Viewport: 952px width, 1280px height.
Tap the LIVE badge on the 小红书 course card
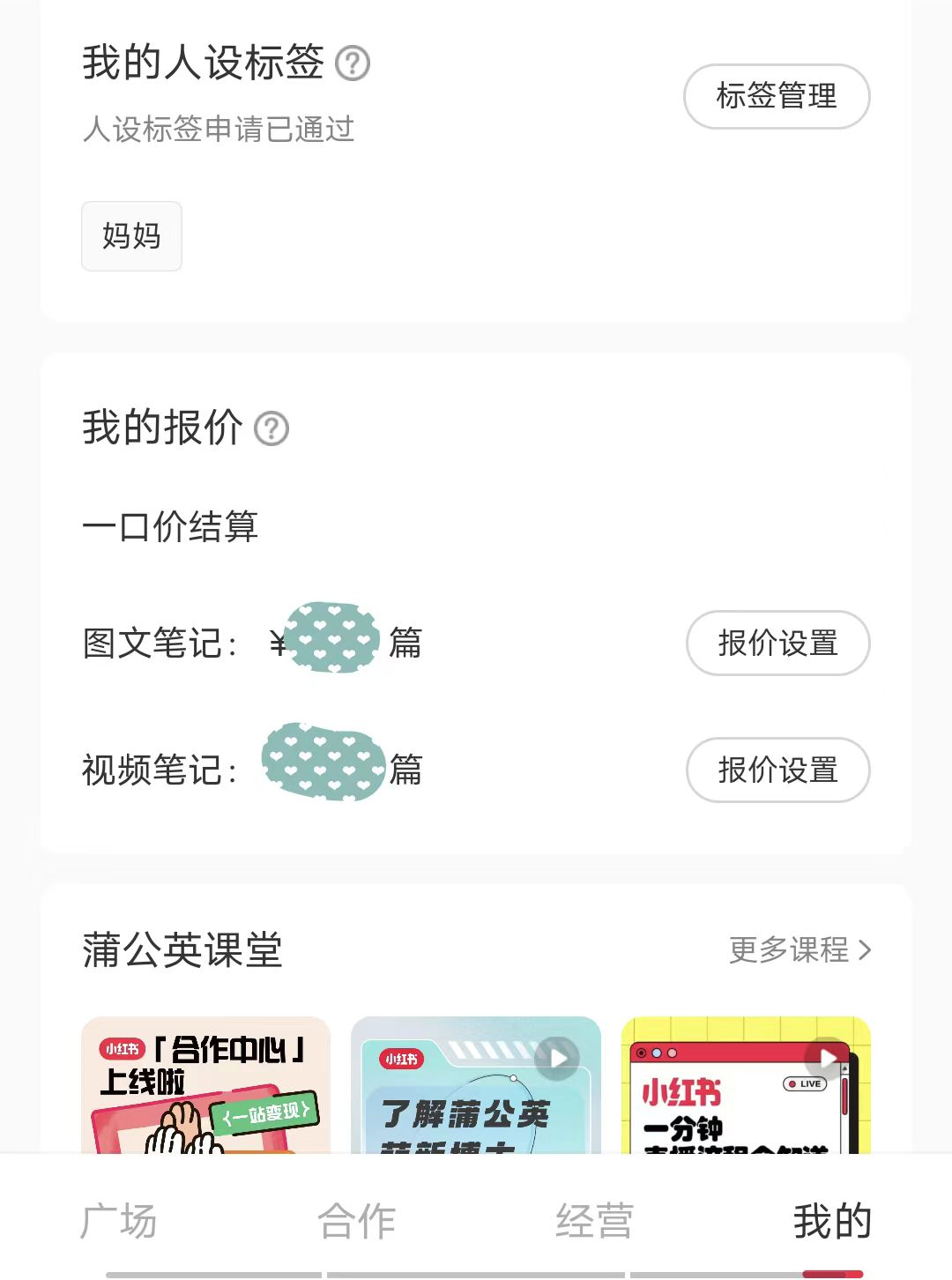click(807, 1083)
